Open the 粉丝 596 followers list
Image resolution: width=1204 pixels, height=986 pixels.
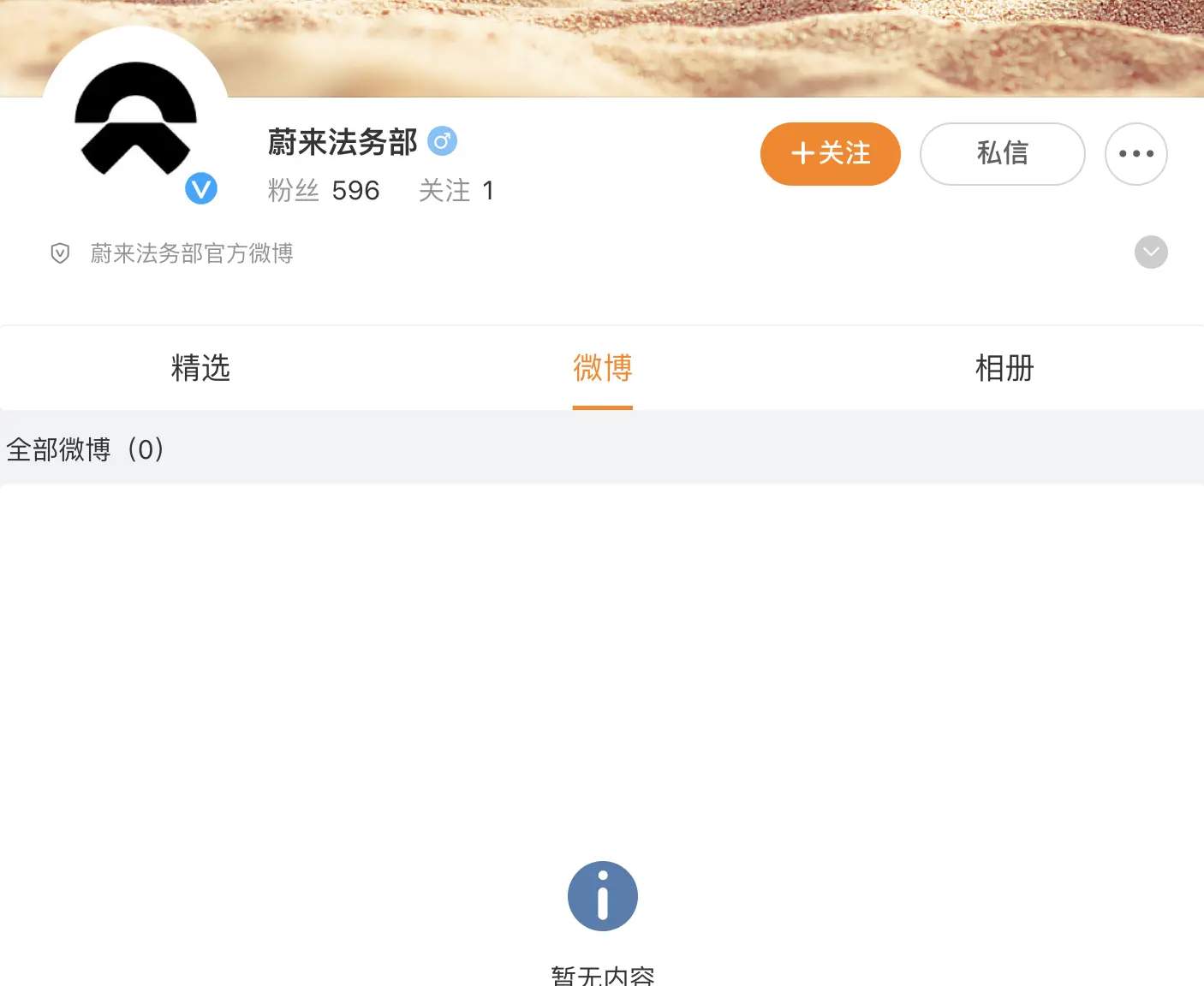click(x=324, y=190)
